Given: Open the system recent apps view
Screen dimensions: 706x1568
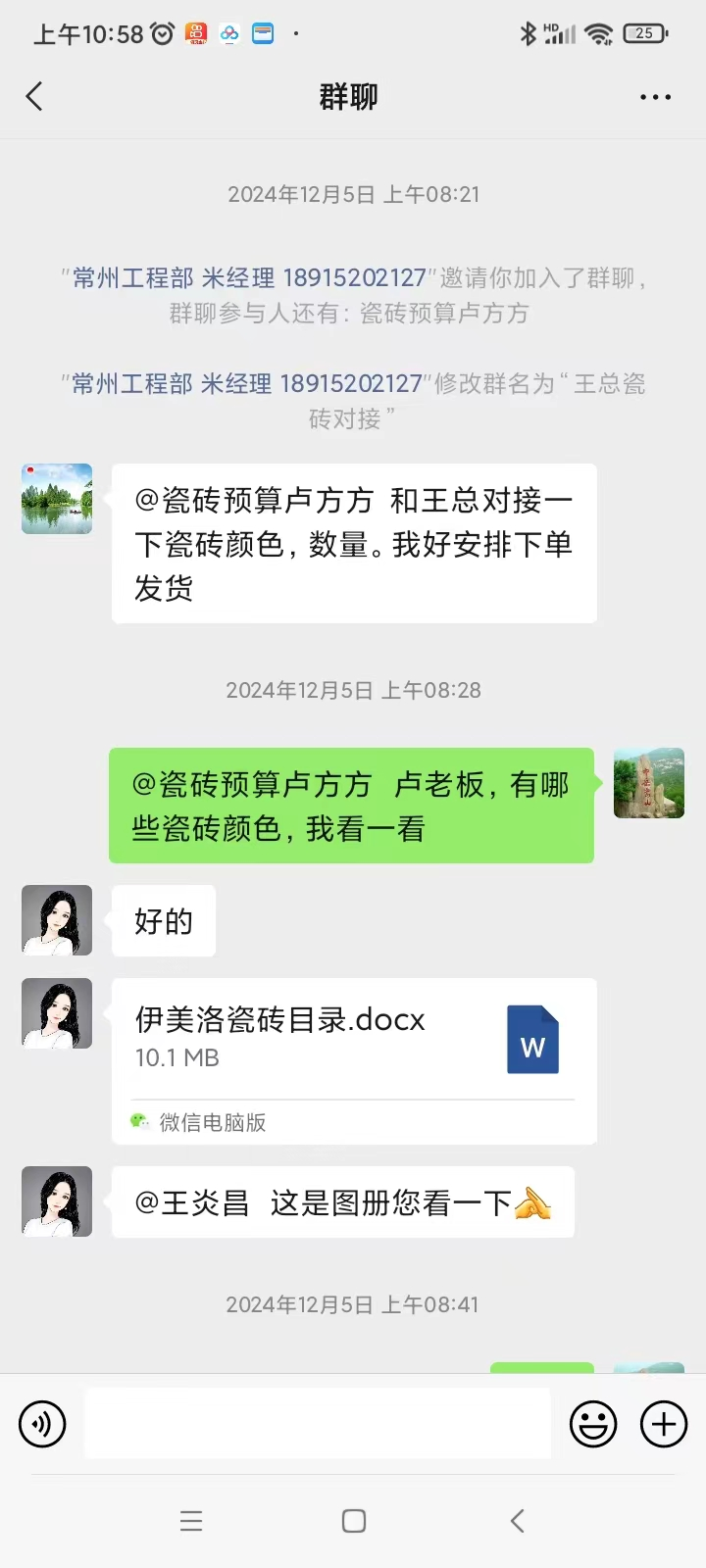Looking at the screenshot, I should point(191,1521).
